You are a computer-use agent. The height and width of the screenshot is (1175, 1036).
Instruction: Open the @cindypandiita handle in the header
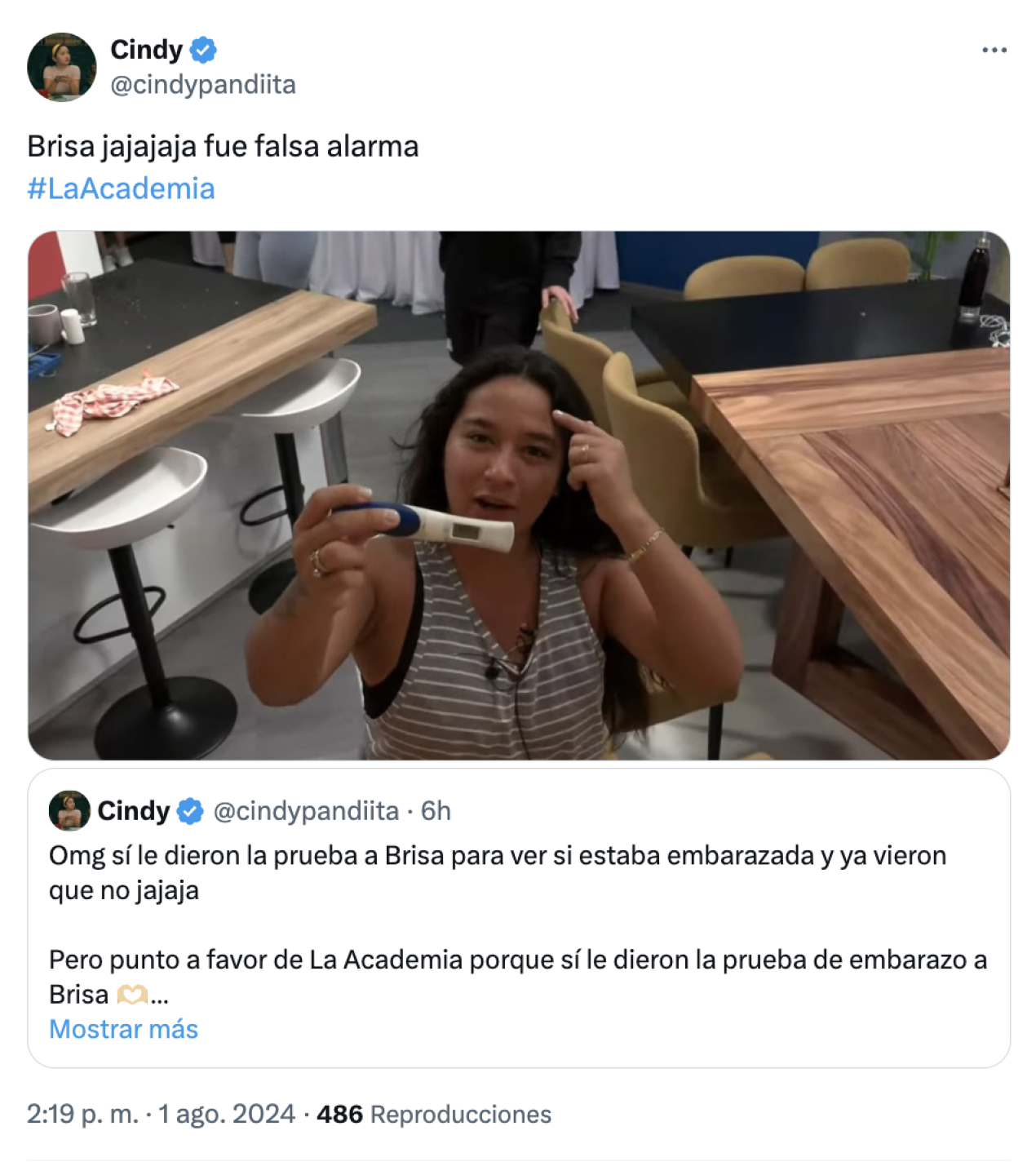[x=203, y=85]
